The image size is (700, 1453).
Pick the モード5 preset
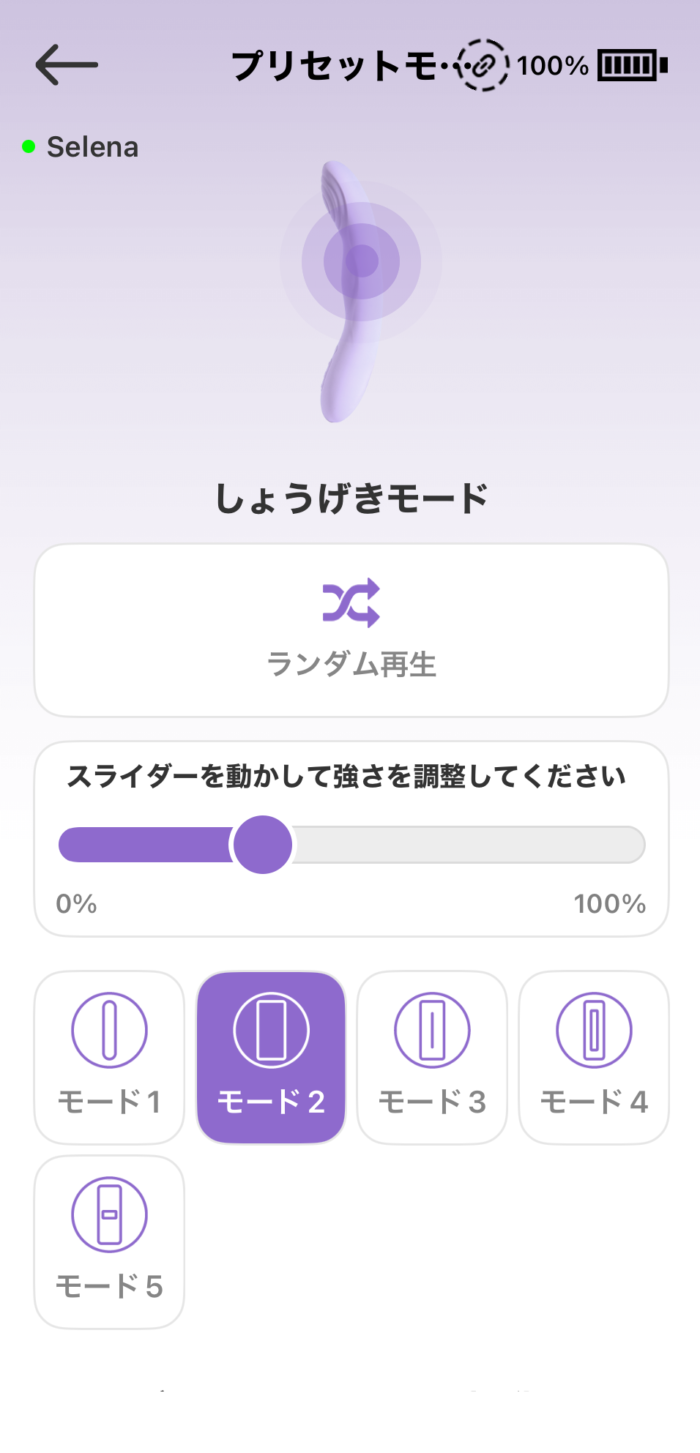click(x=109, y=1242)
